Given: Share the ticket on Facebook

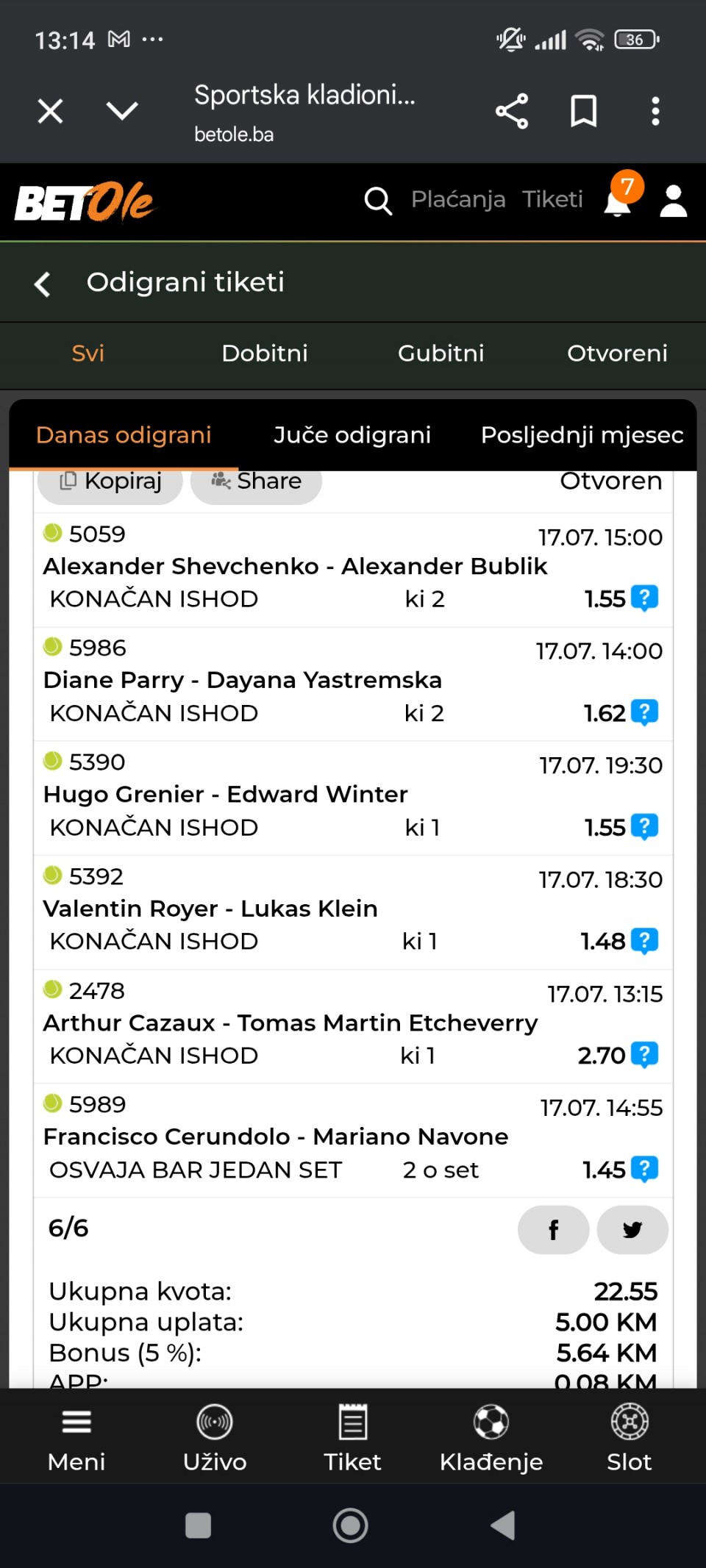Looking at the screenshot, I should click(553, 1229).
